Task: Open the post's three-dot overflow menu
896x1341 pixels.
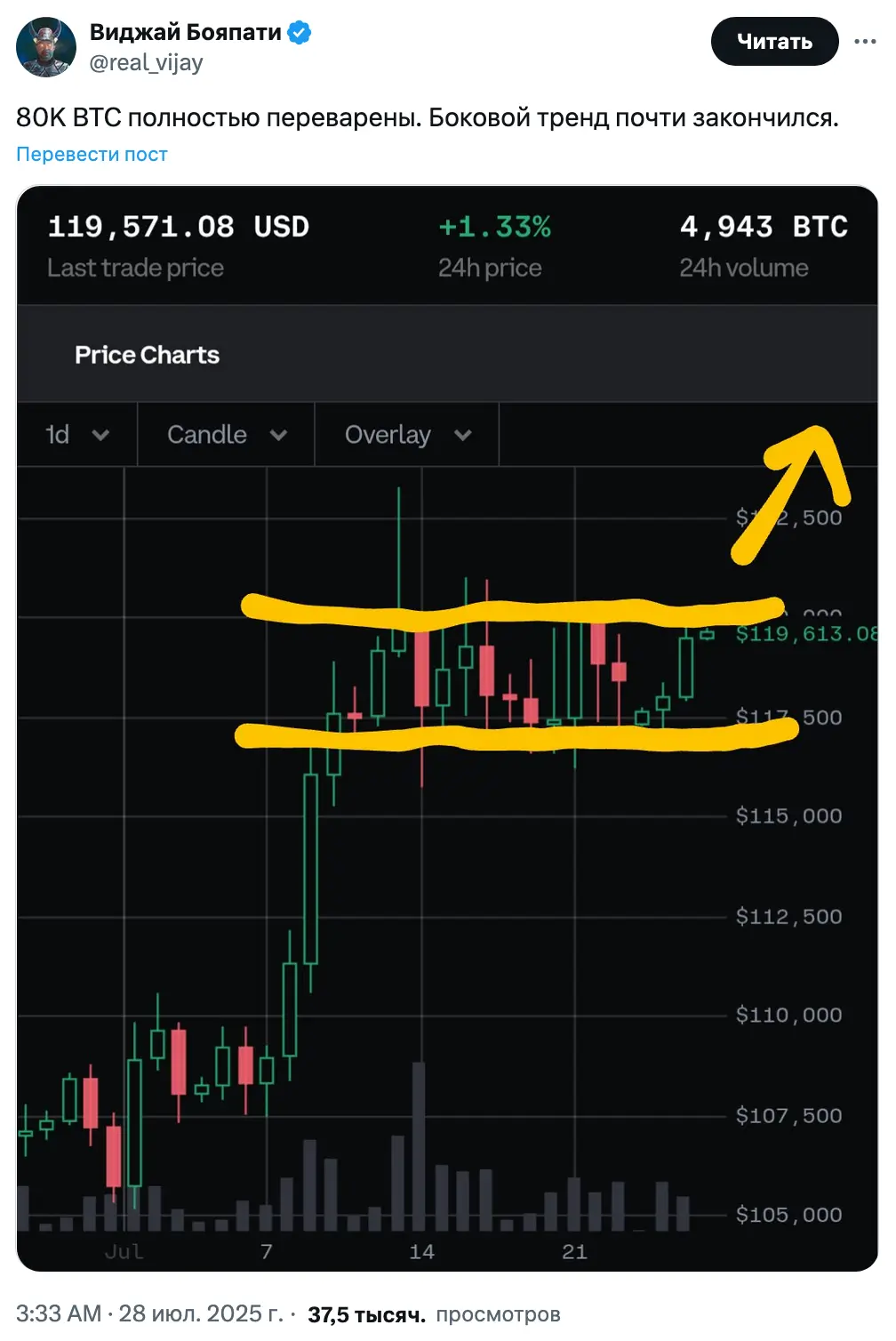Action: pos(865,42)
